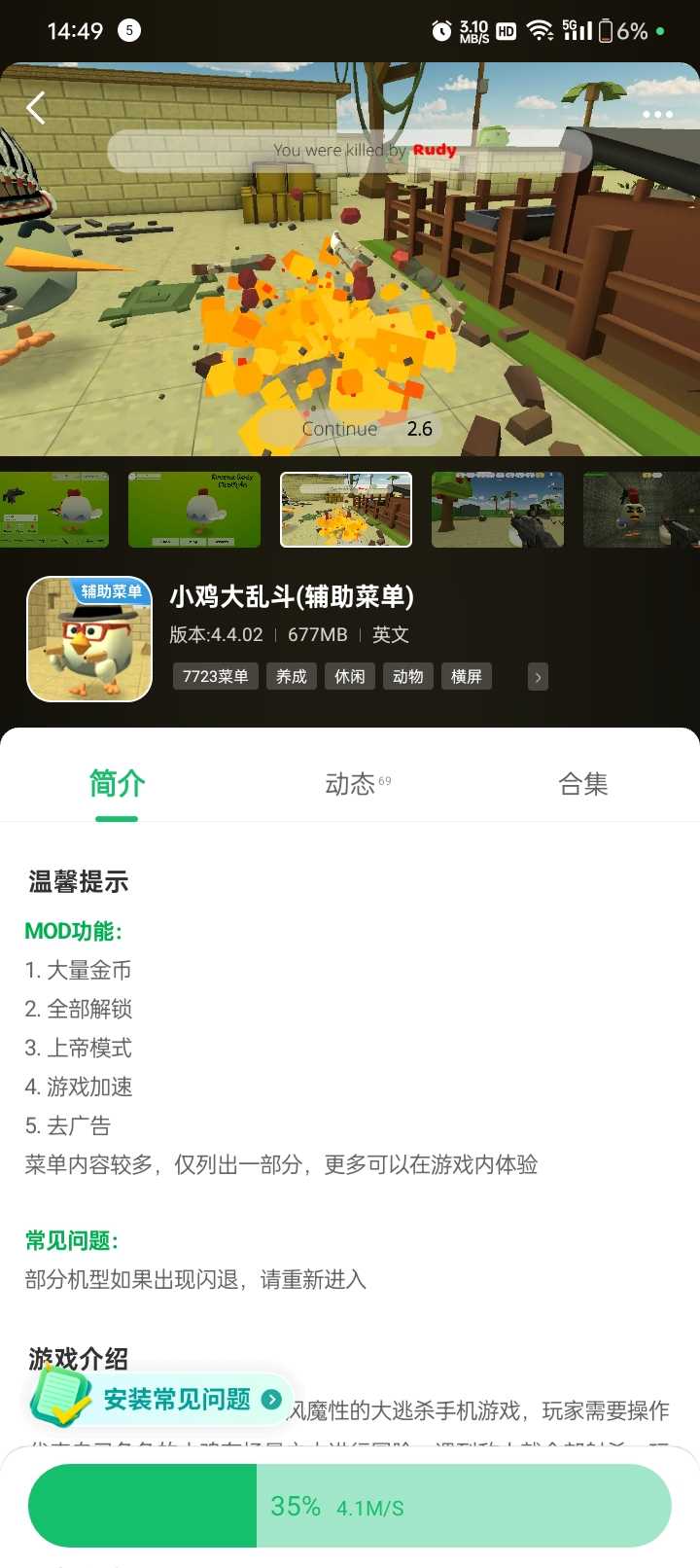700x1568 pixels.
Task: View the first screenshot thumbnail with gun shop
Action: click(53, 510)
